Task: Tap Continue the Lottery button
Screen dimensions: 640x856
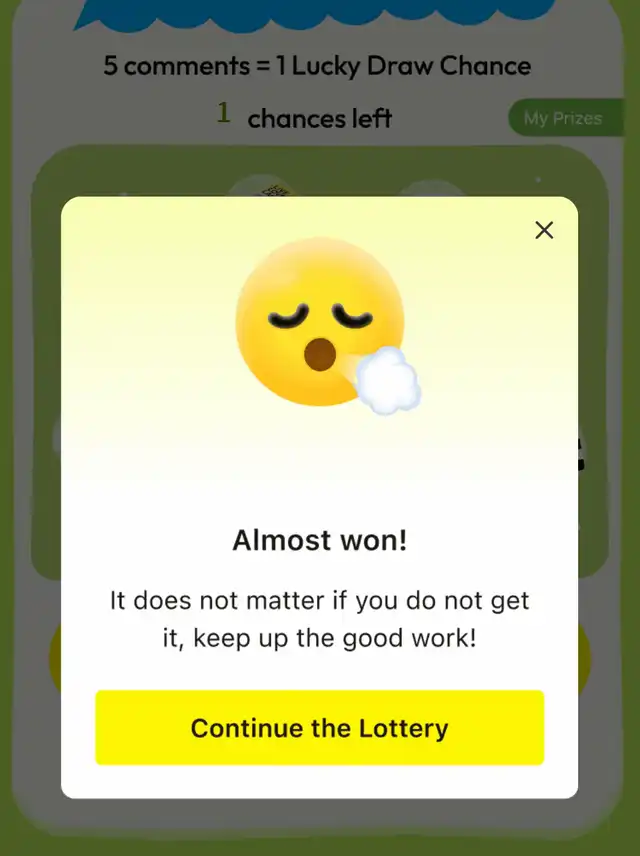Action: [319, 727]
